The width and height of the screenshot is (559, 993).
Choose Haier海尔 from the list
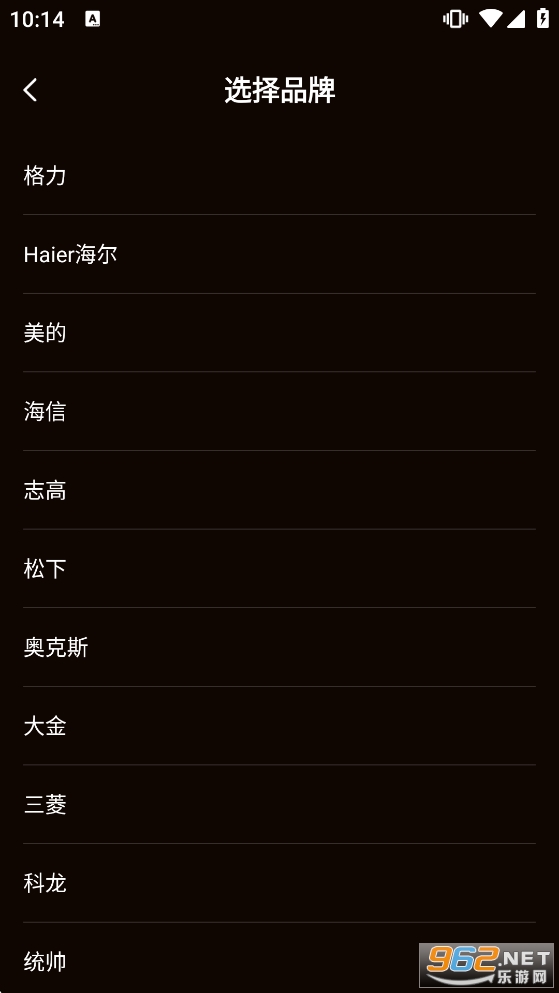pos(279,254)
